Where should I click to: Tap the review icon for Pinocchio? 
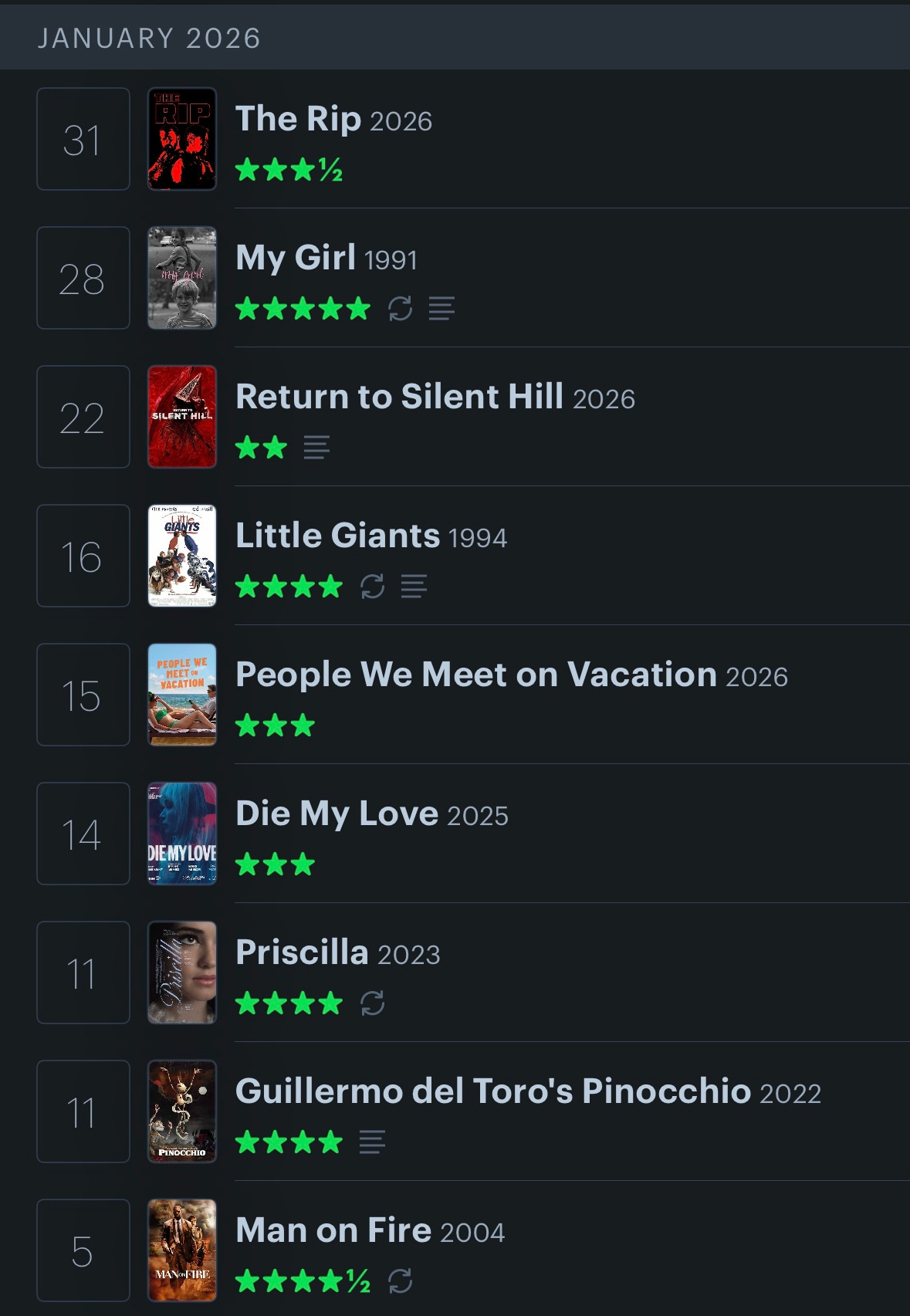pos(372,1142)
